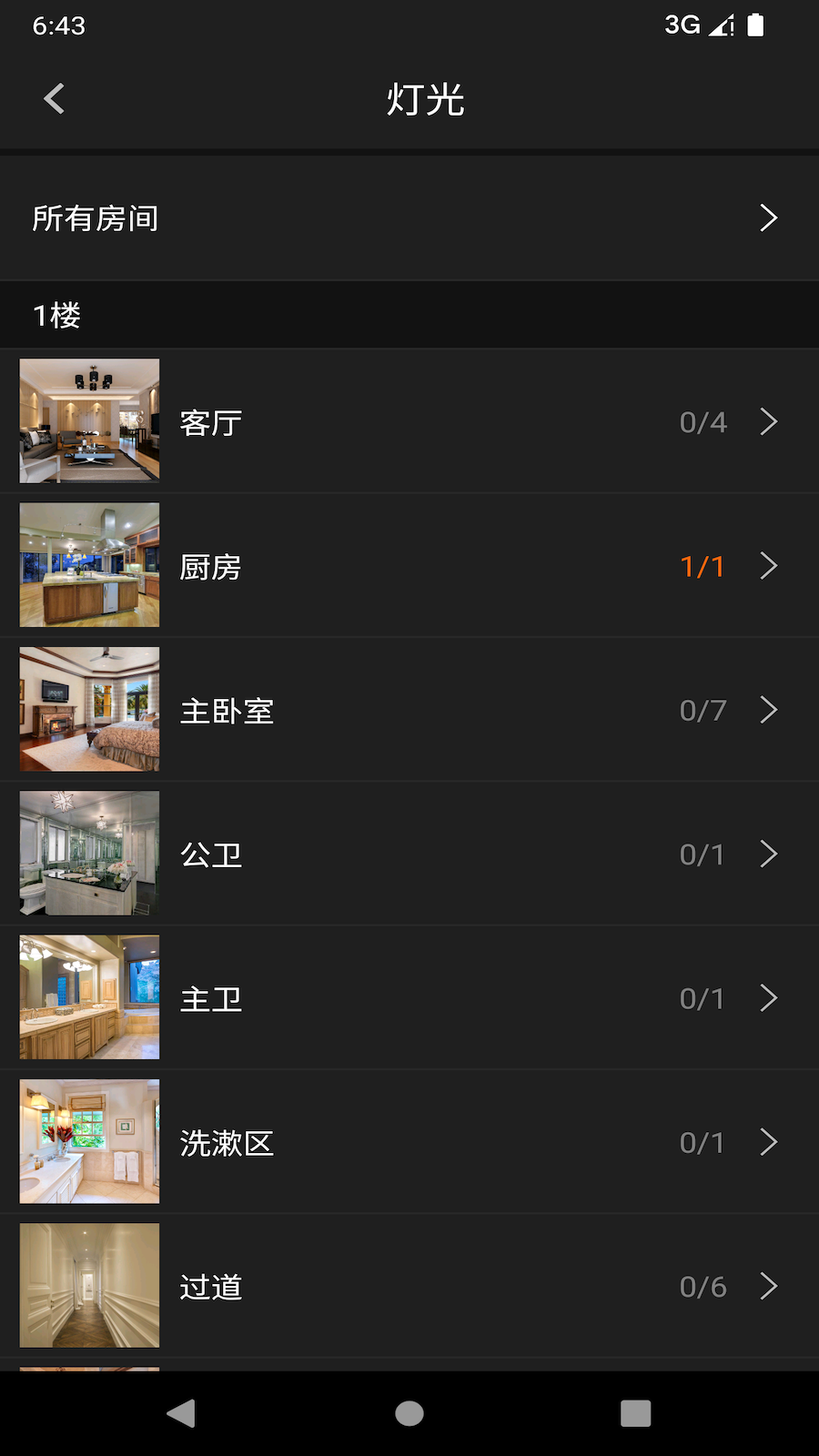Open the 洗漱区 room entry
Image resolution: width=819 pixels, height=1456 pixels.
(409, 1141)
